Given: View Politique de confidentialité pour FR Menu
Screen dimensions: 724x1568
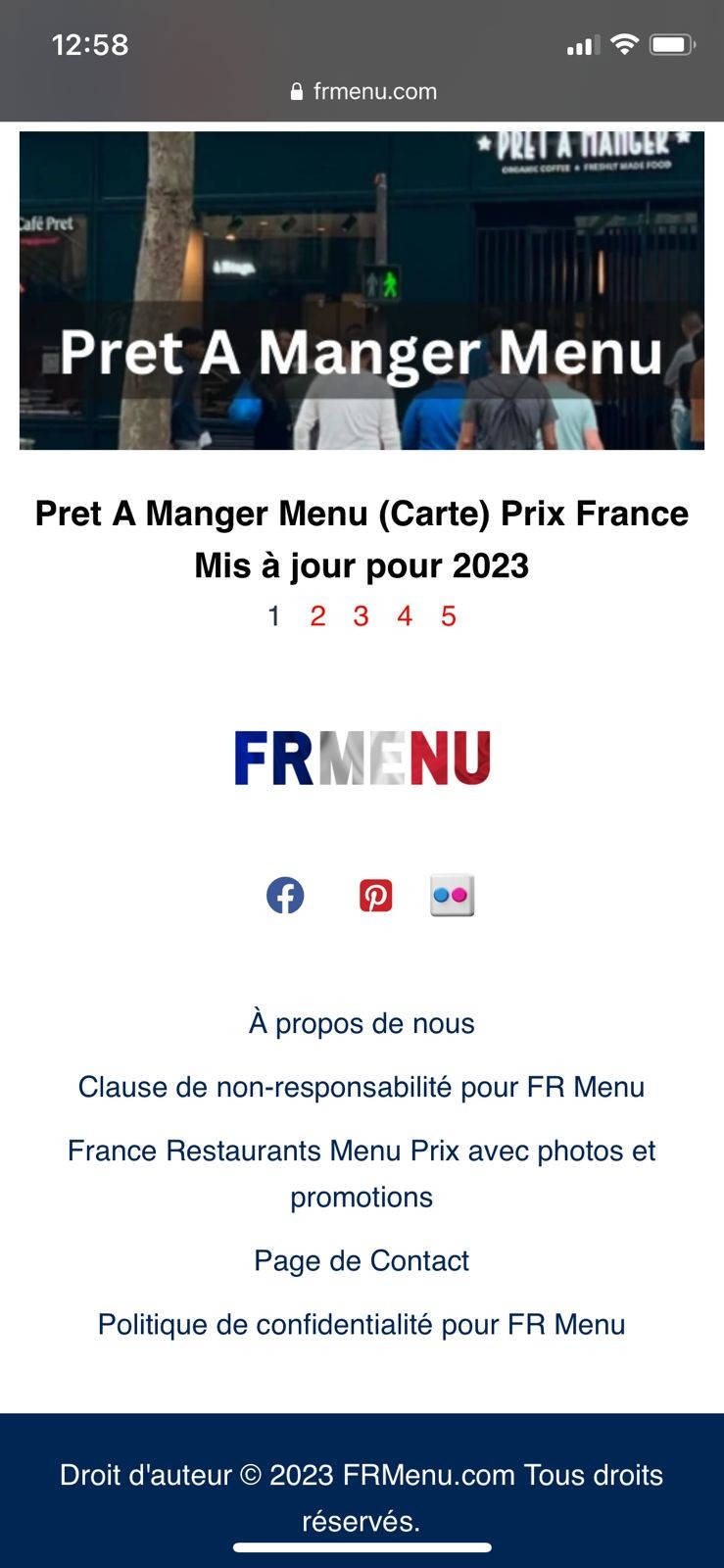Looking at the screenshot, I should pos(362,1324).
